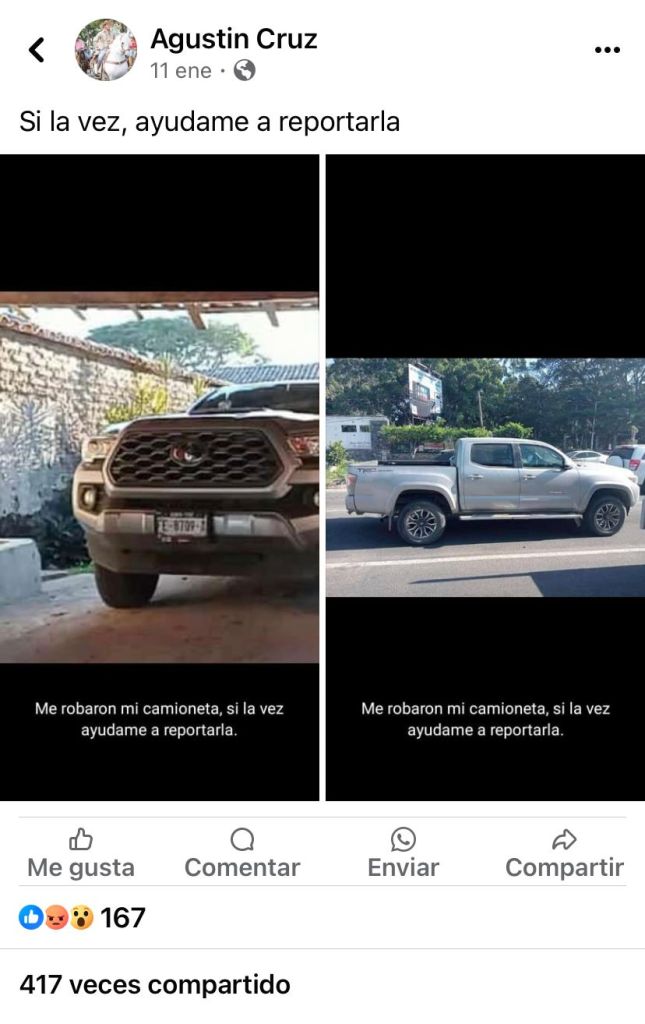Tap Comentar to comment on post
The image size is (645, 1024).
pyautogui.click(x=242, y=855)
